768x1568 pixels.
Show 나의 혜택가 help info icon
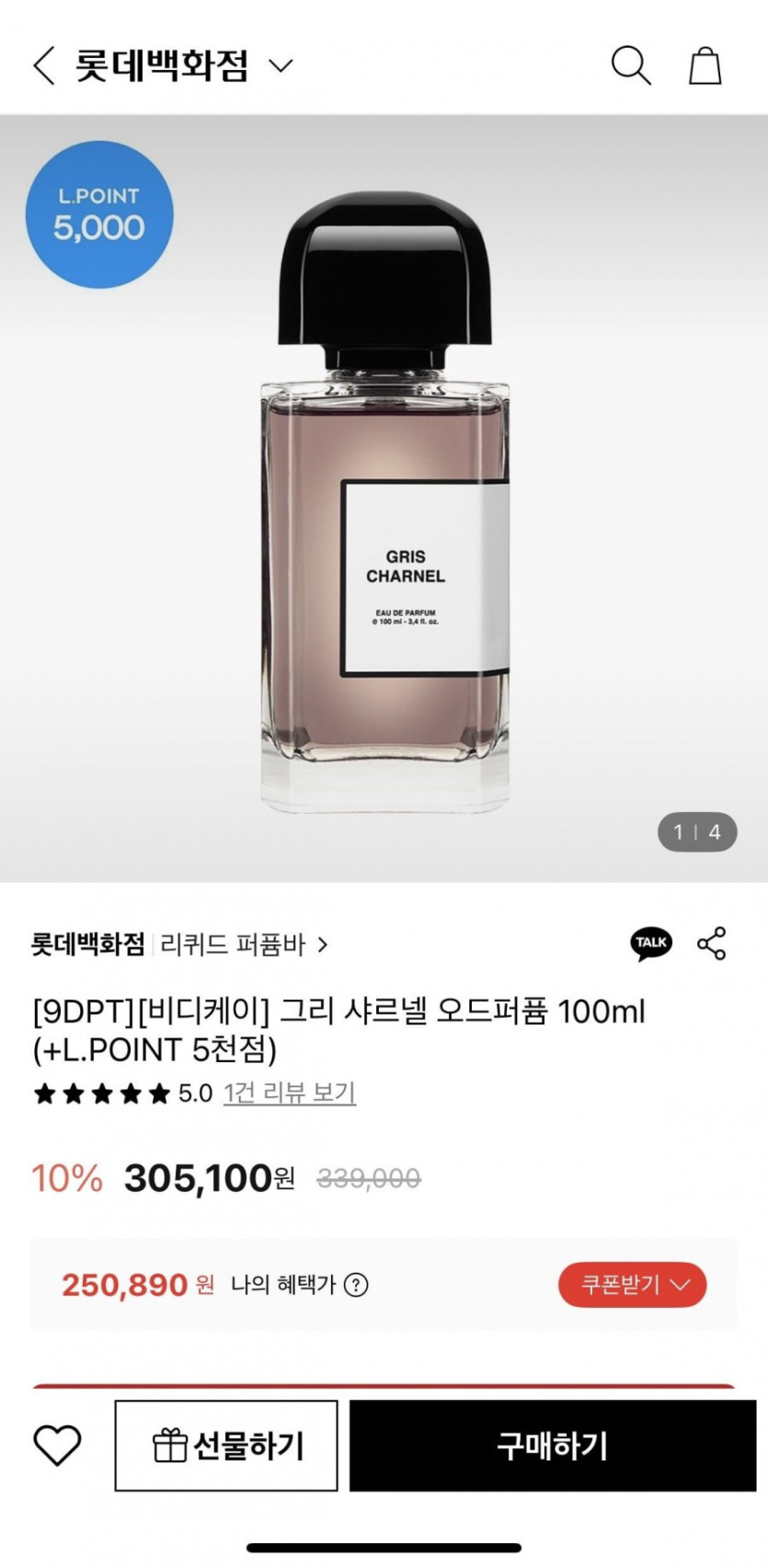click(x=356, y=1285)
